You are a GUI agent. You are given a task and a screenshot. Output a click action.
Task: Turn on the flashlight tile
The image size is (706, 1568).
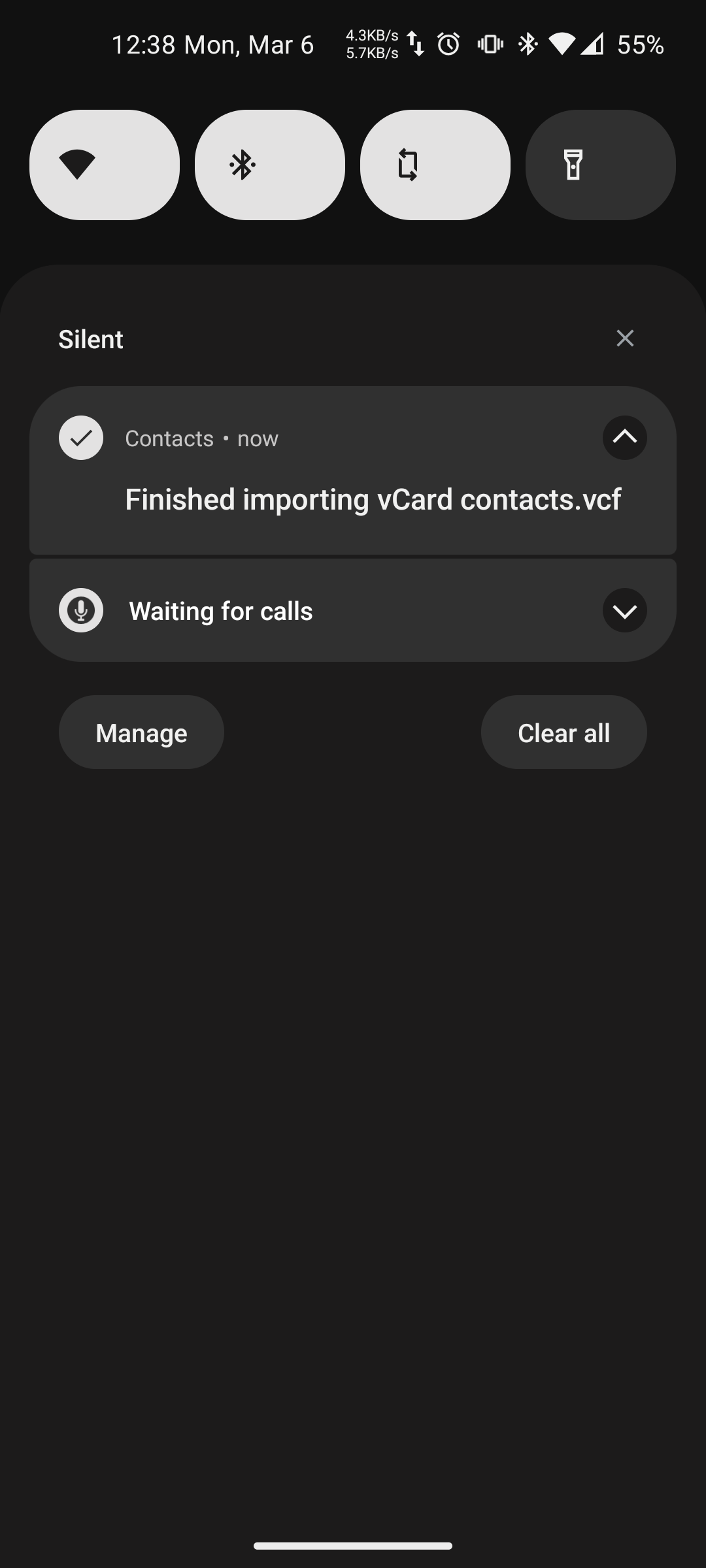coord(600,165)
